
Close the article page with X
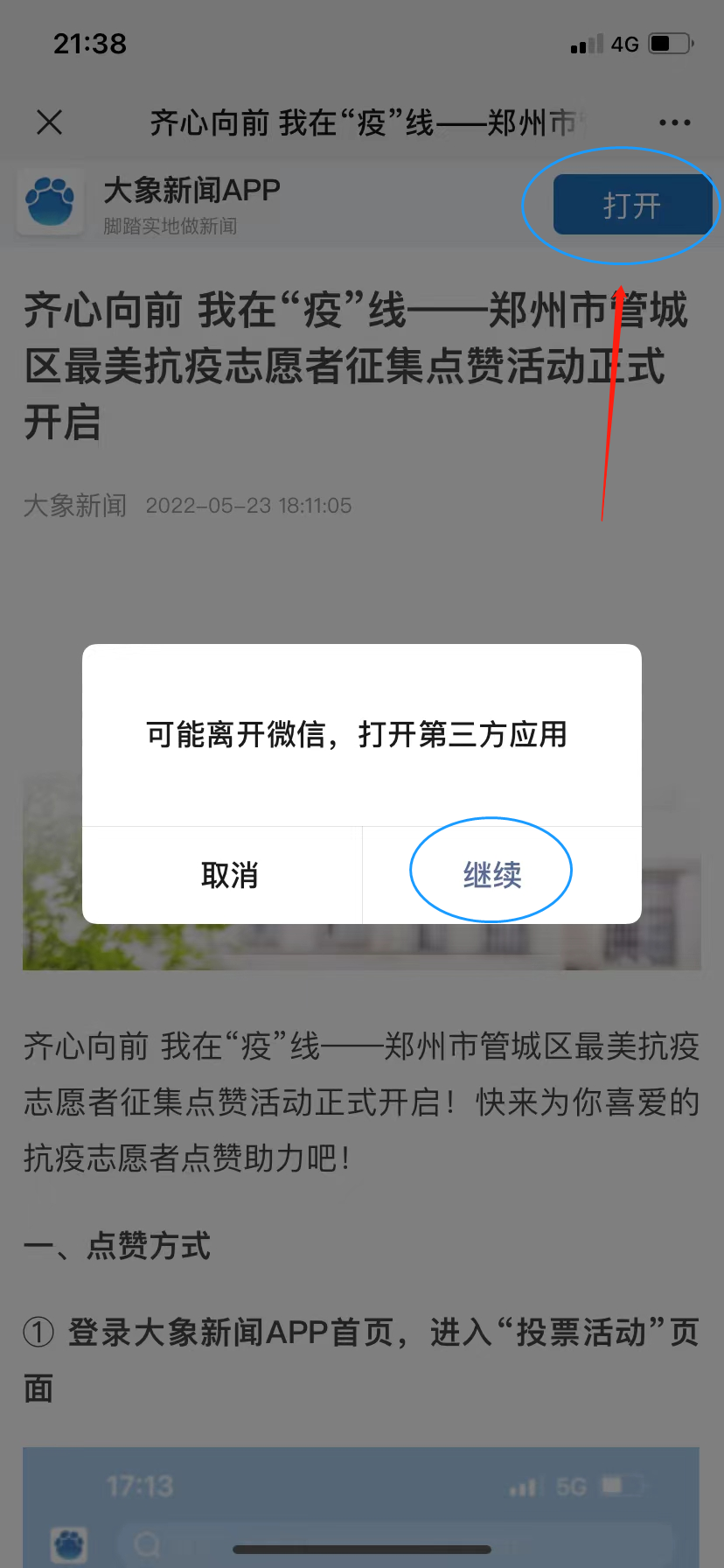coord(50,122)
